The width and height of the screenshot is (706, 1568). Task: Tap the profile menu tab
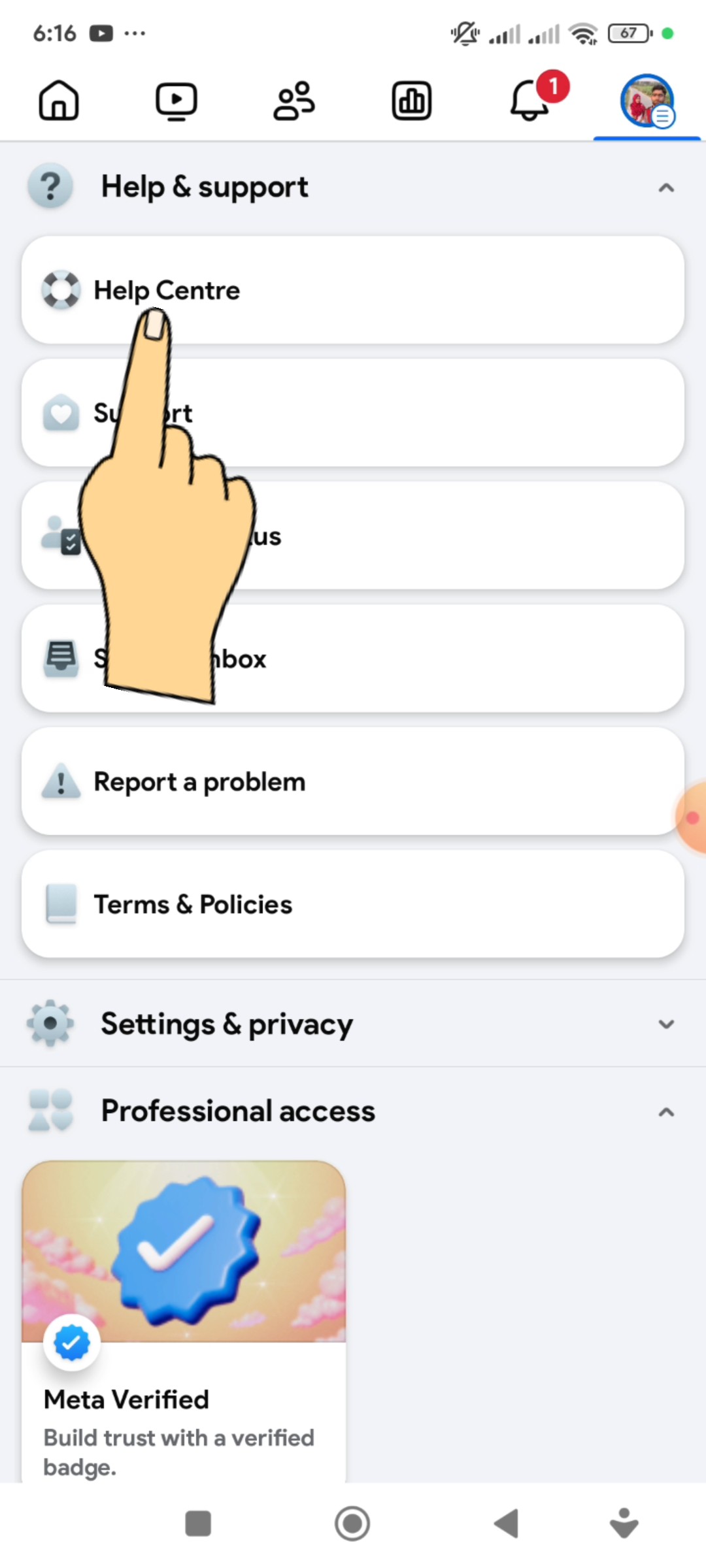647,101
